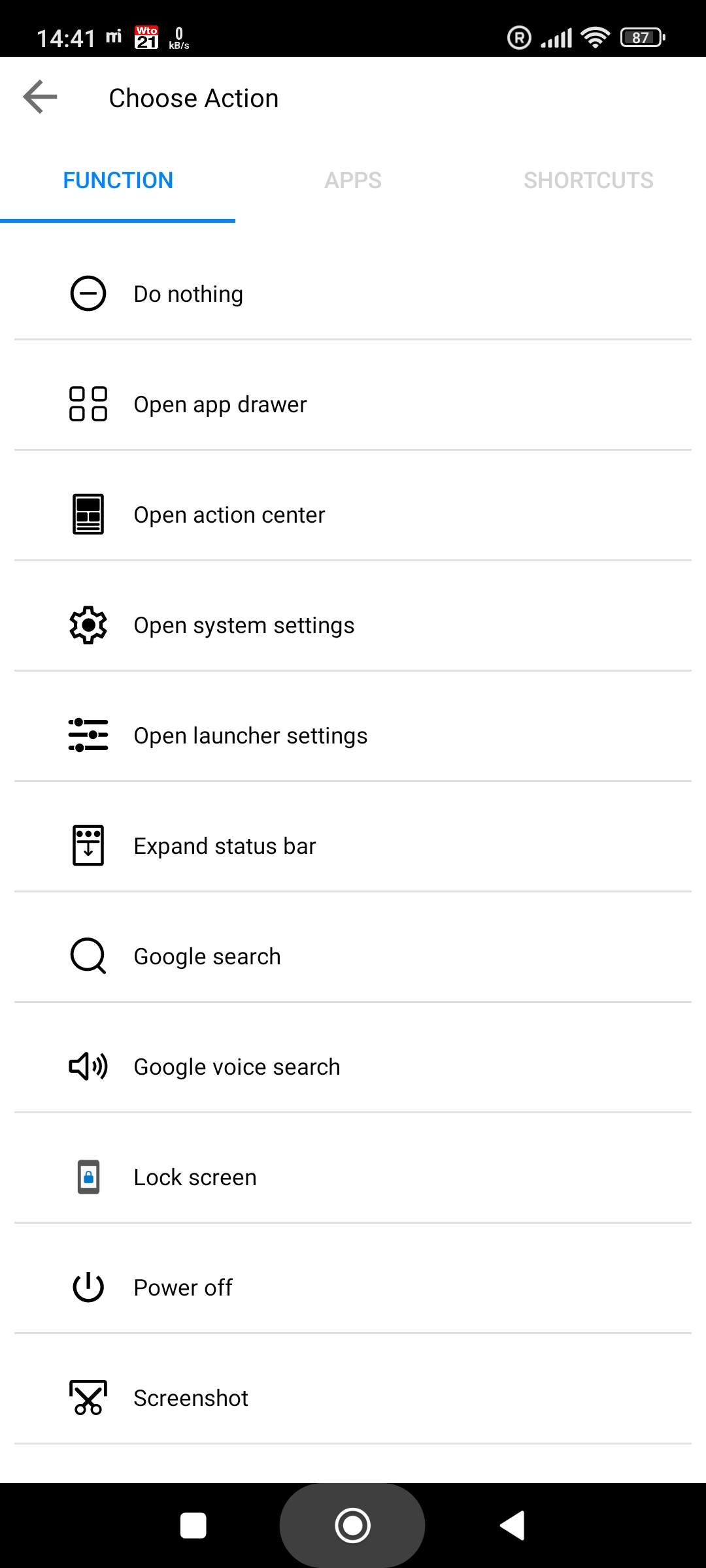Switch to the Apps tab
706x1568 pixels.
pos(353,180)
